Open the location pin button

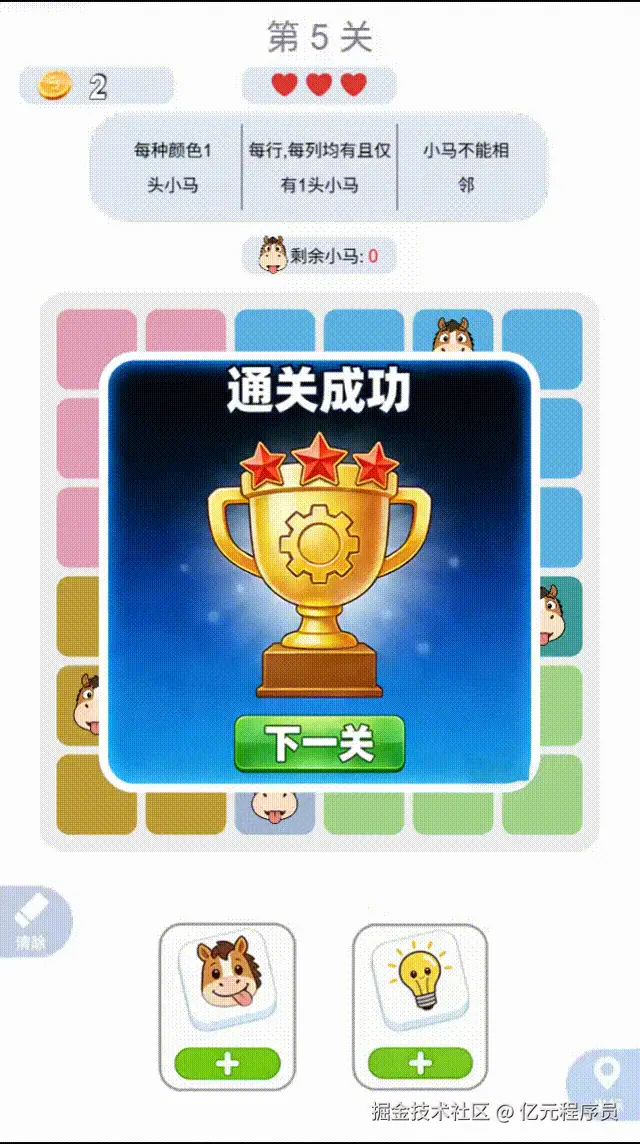point(606,1076)
